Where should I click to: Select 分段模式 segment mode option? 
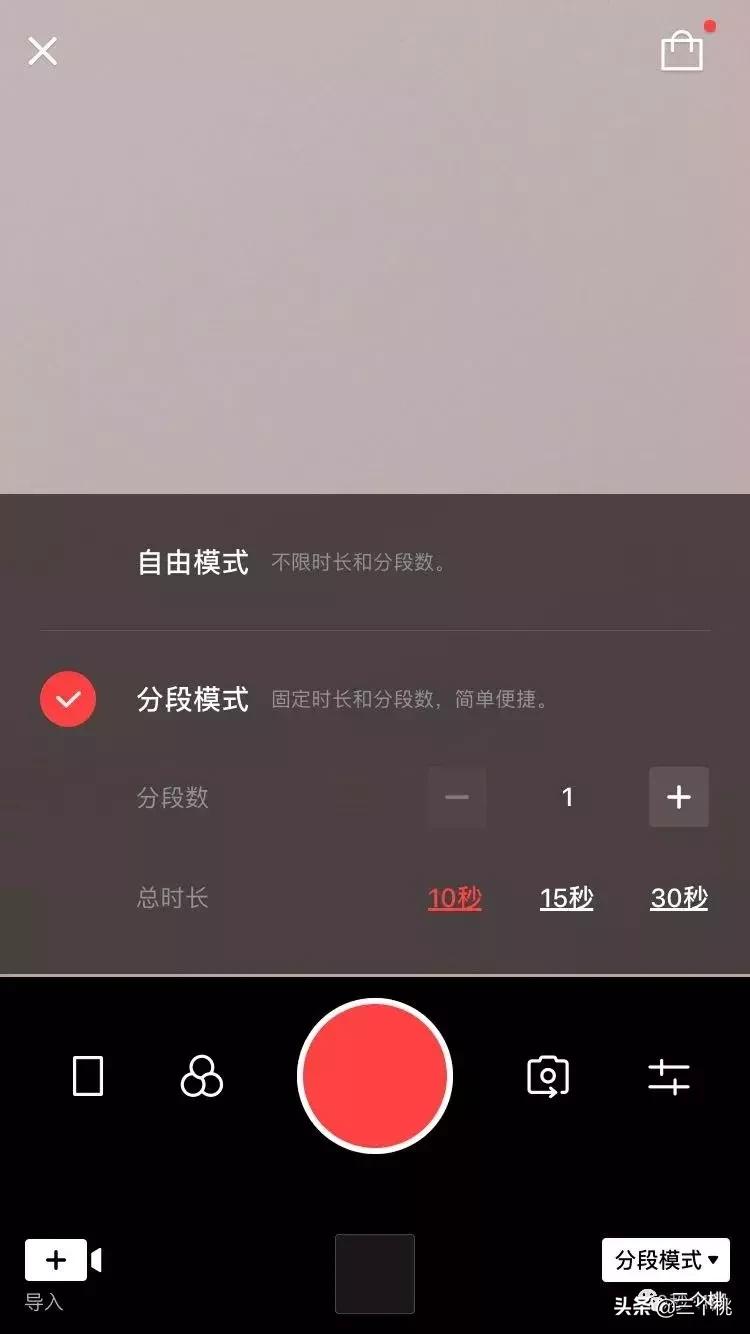[193, 699]
